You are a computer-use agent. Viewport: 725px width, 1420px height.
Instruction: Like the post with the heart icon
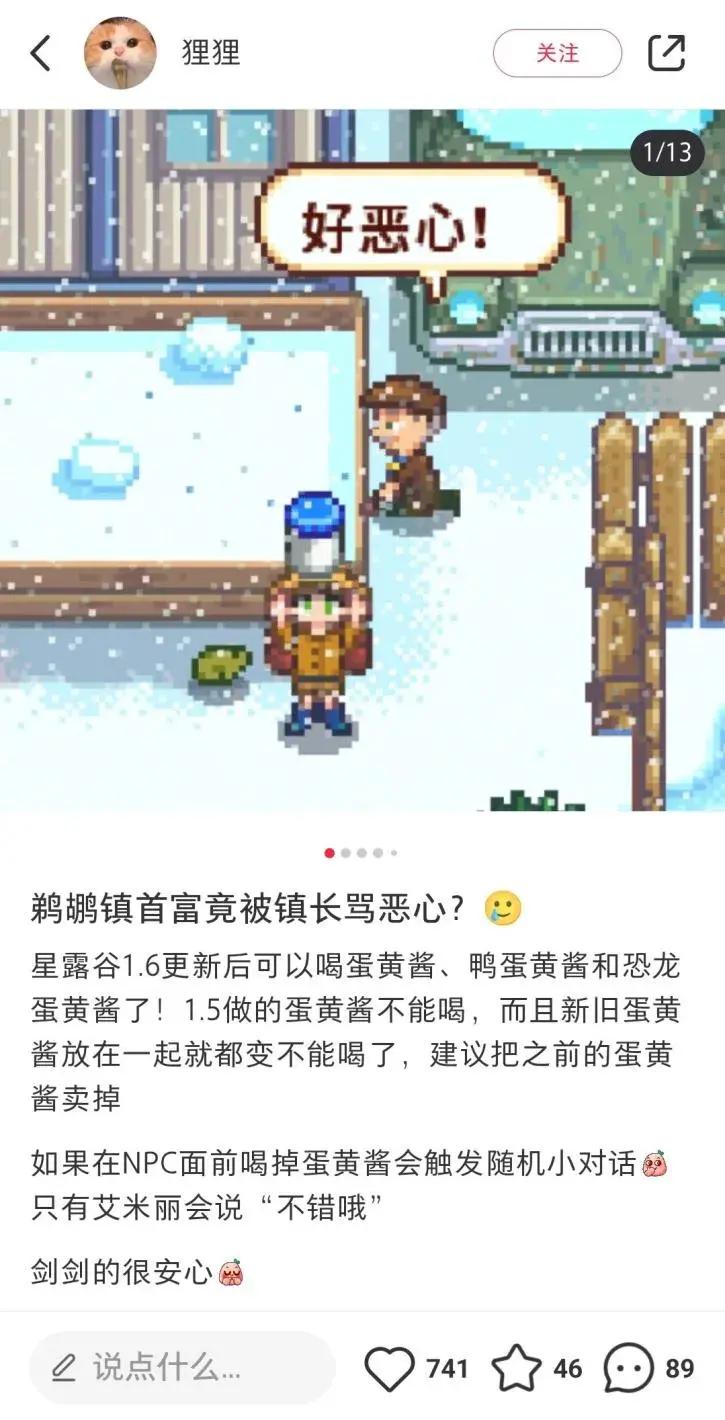tap(389, 1367)
